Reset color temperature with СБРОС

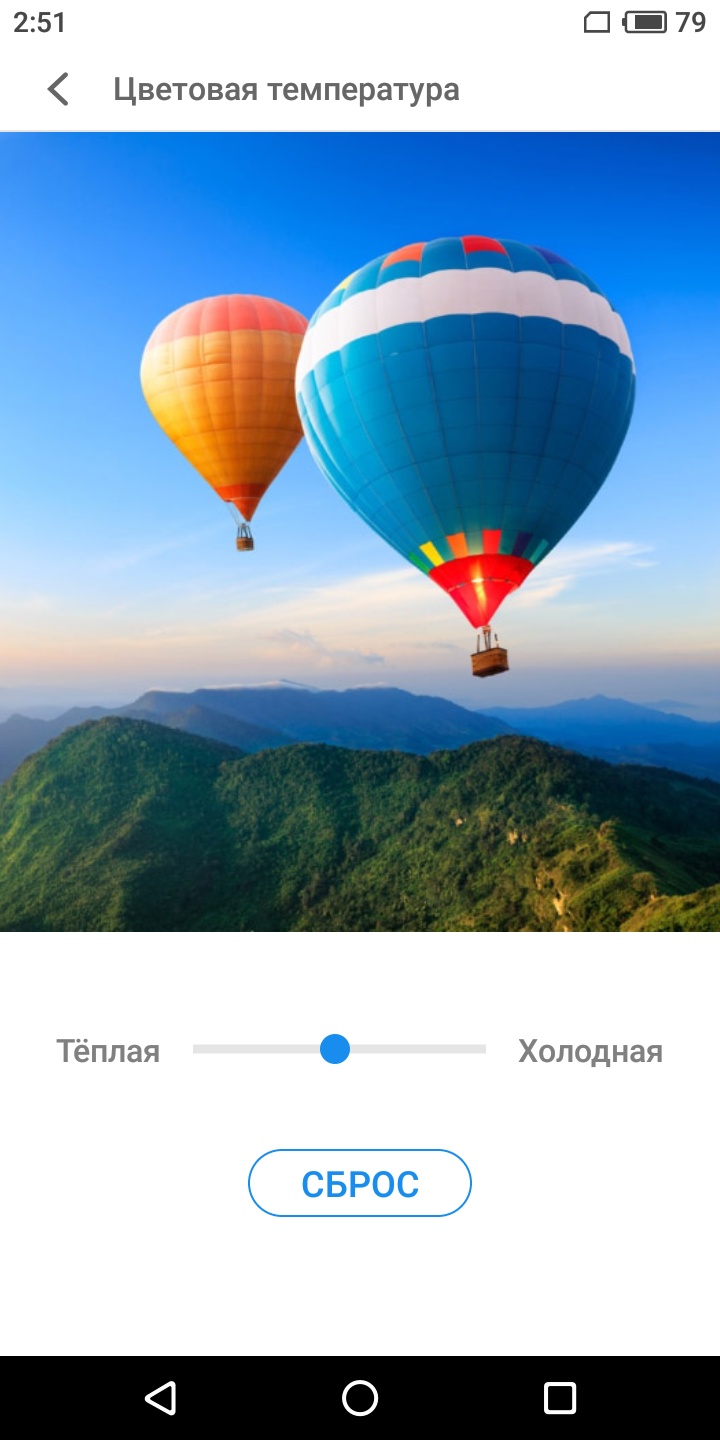(360, 1183)
